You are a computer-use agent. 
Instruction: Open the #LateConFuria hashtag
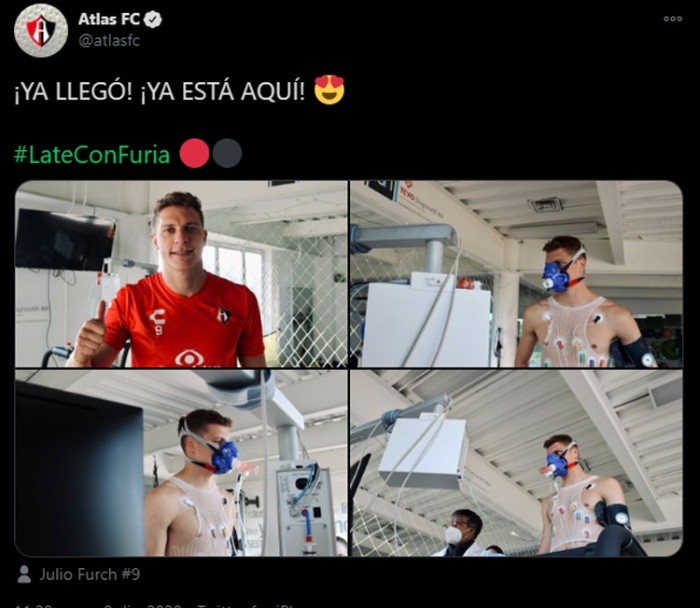[92, 154]
